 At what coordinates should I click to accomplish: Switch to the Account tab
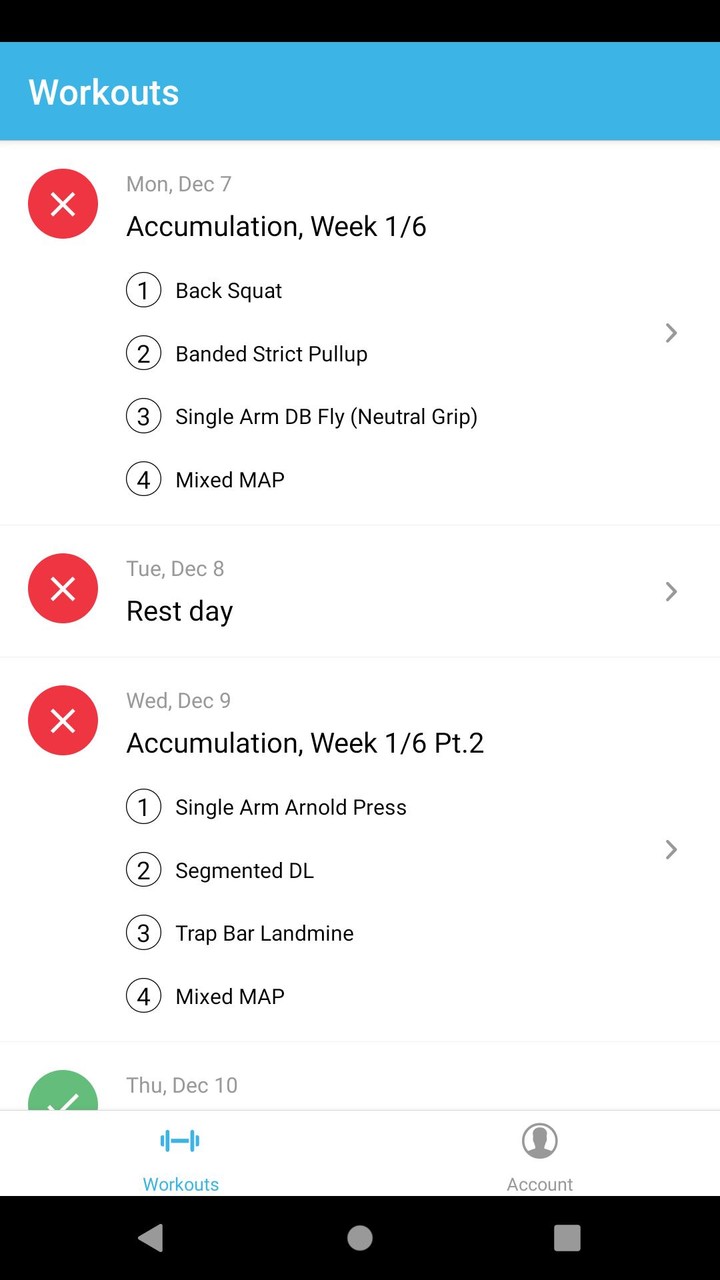pos(539,1155)
